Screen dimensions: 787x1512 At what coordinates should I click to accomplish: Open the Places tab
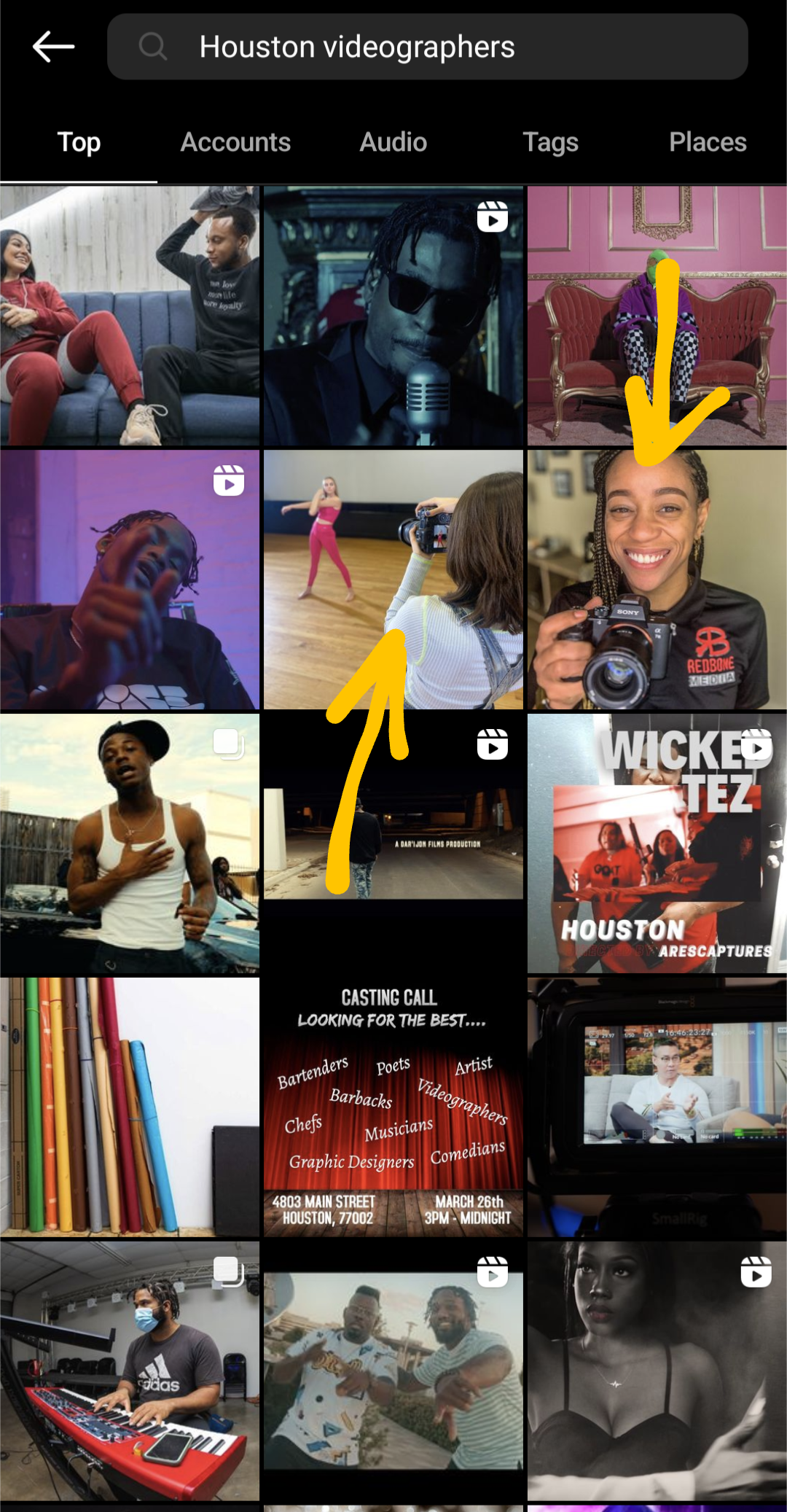point(708,142)
